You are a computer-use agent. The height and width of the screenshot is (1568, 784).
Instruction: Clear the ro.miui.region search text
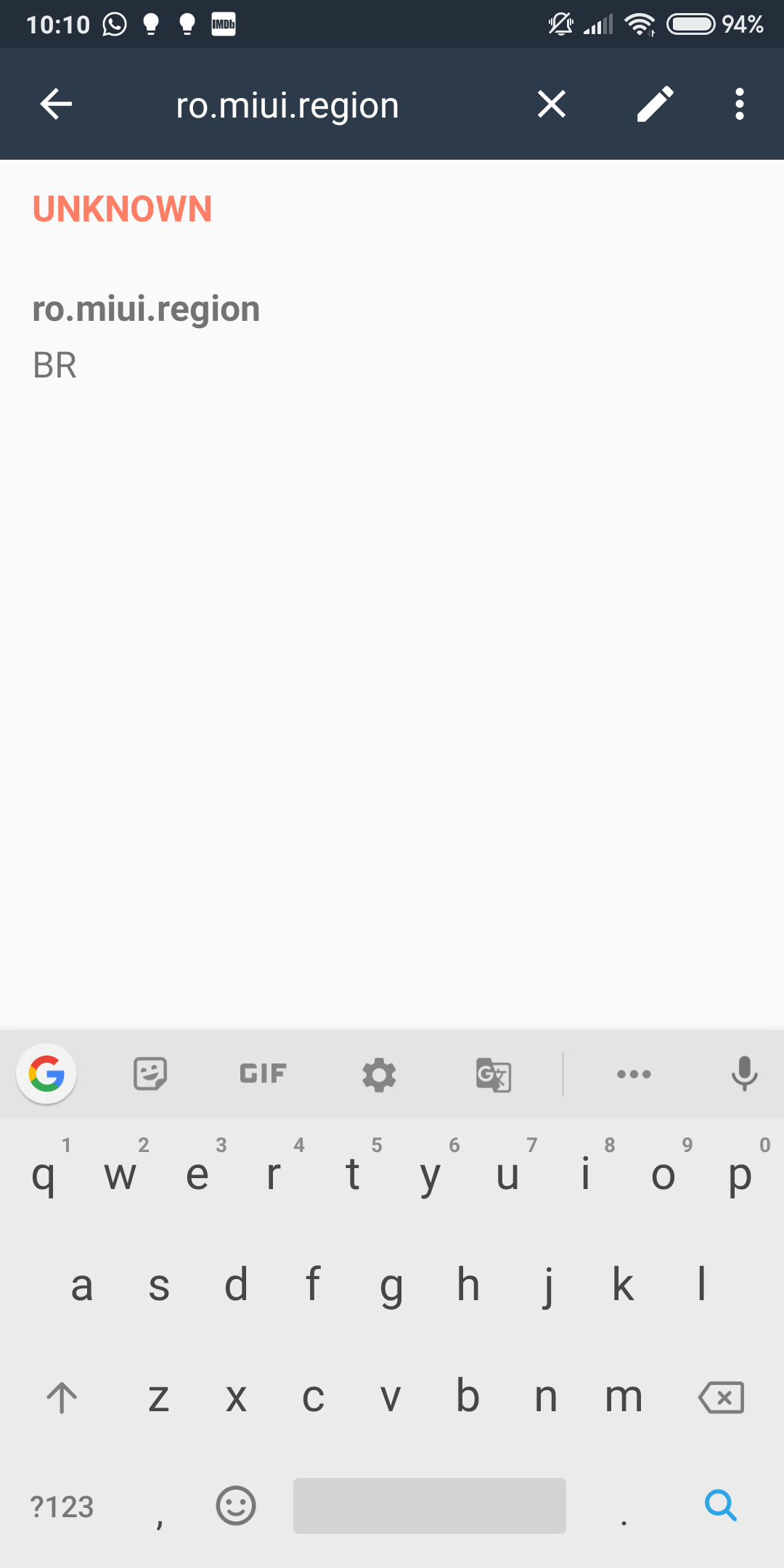coord(552,105)
